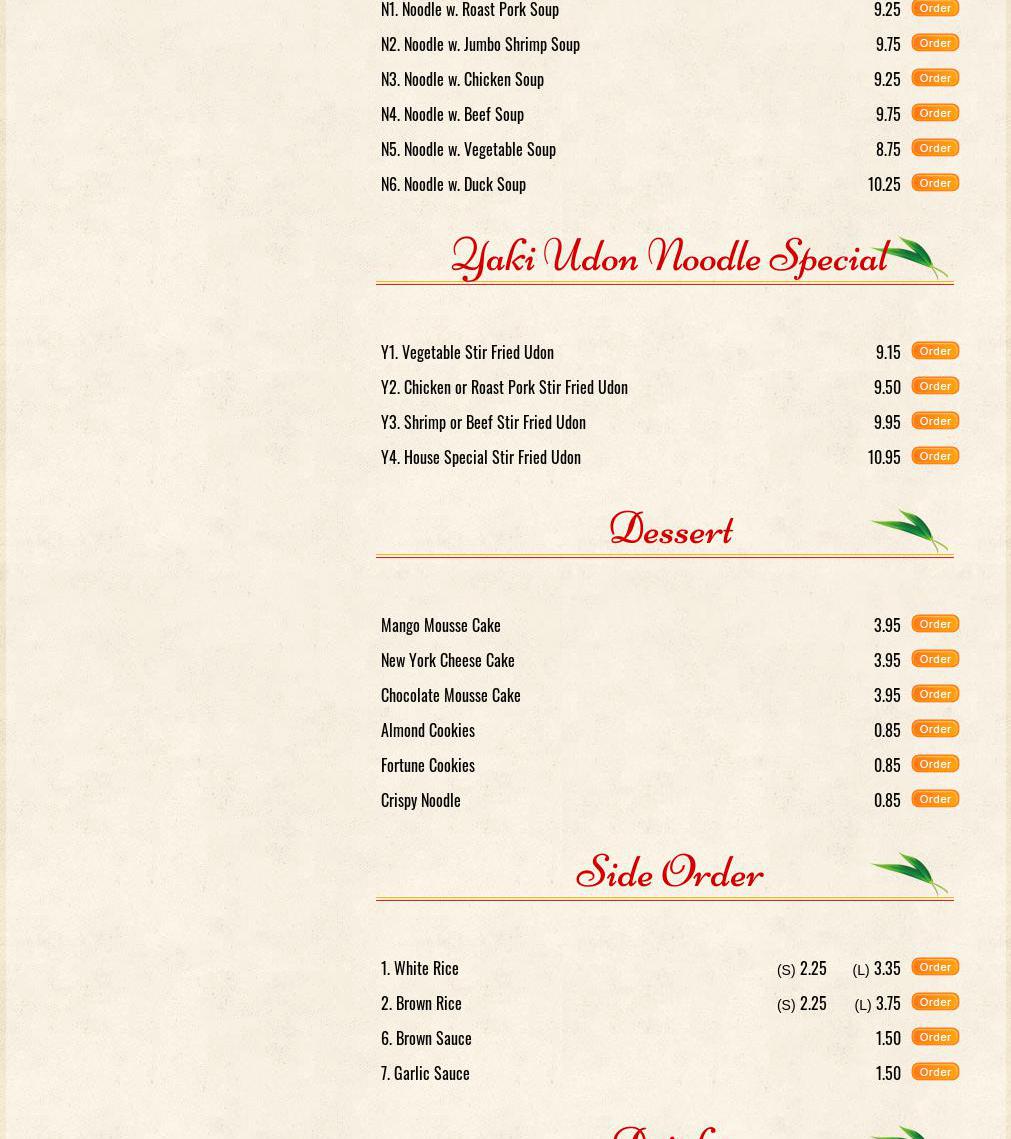Order N3 Noodle w. Chicken Soup
1011x1139 pixels.
[x=935, y=78]
